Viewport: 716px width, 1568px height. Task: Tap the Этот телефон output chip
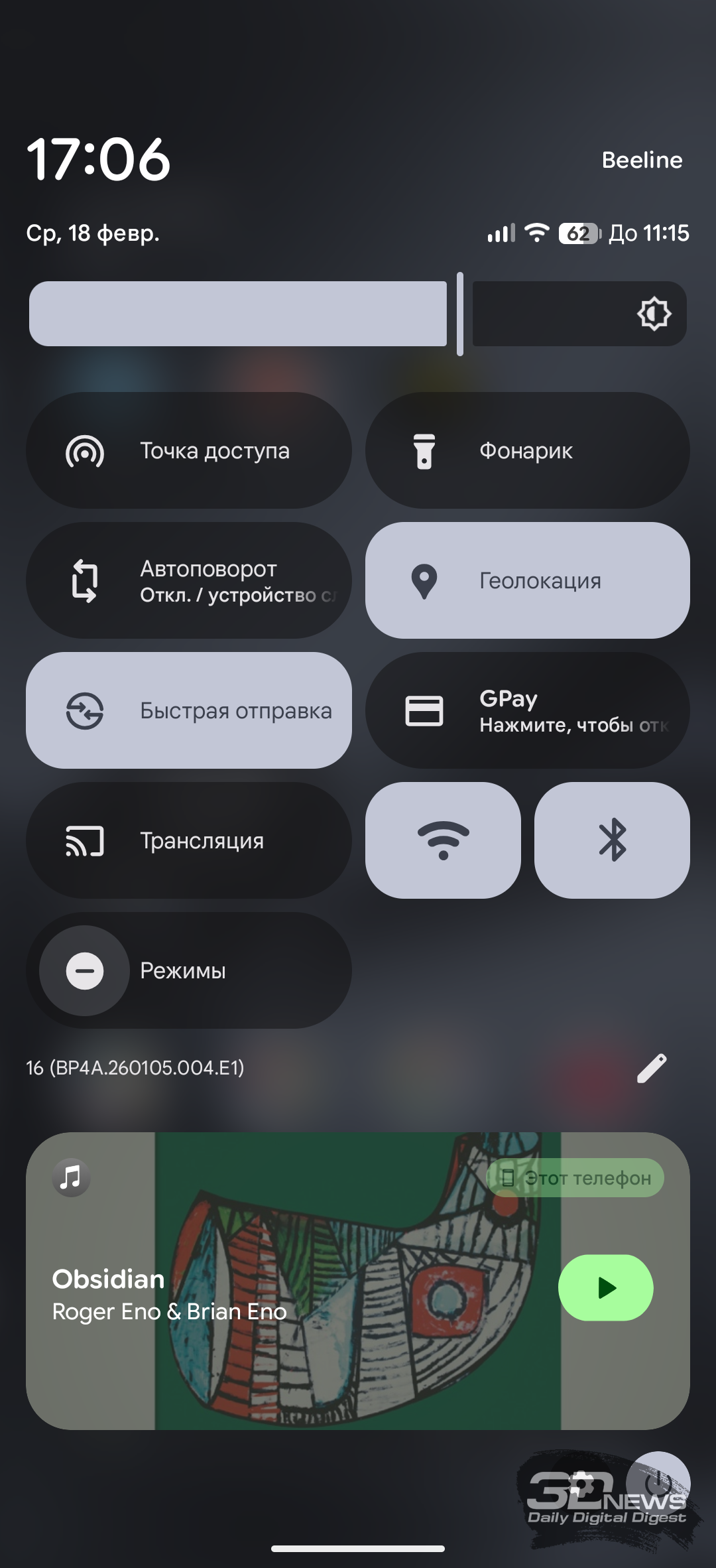575,1178
